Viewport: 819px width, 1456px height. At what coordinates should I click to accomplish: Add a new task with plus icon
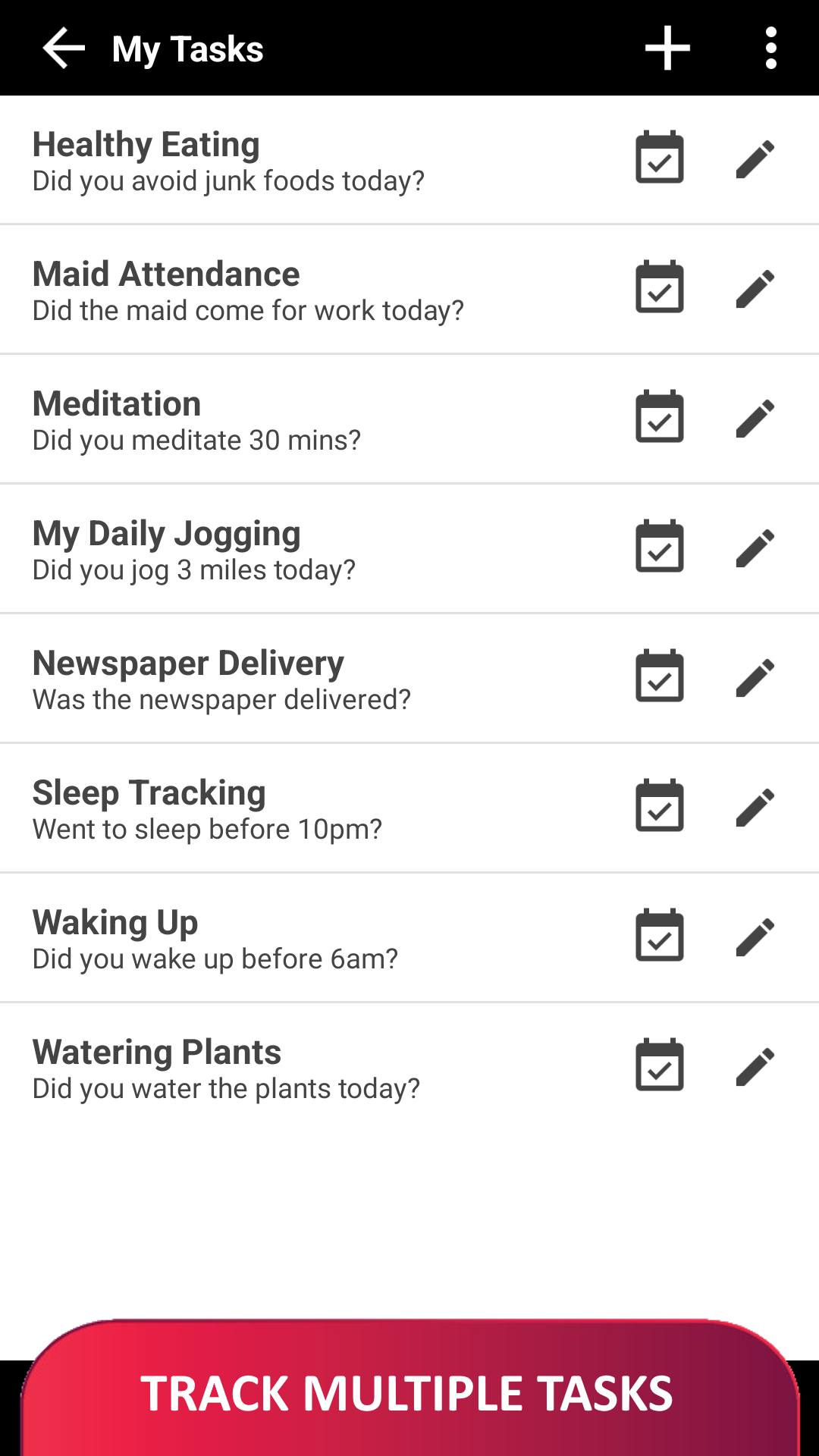(x=667, y=49)
